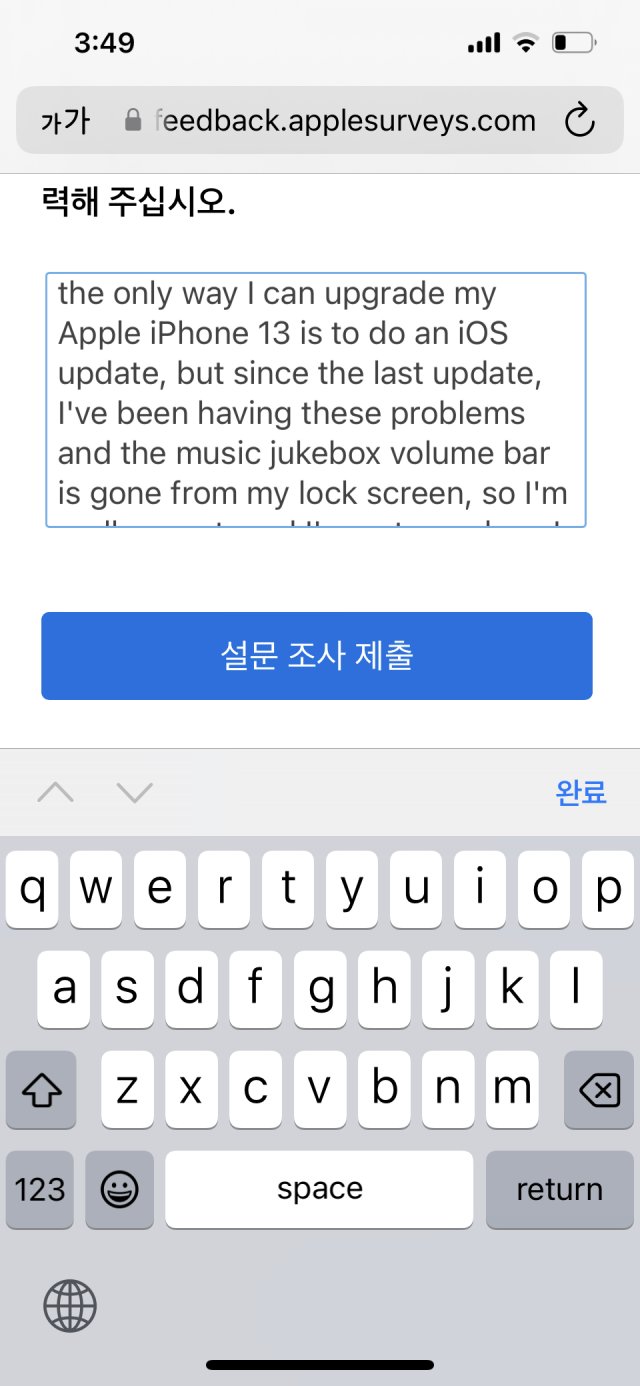Tap inside the feedback text area
This screenshot has height=1386, width=640.
(316, 399)
